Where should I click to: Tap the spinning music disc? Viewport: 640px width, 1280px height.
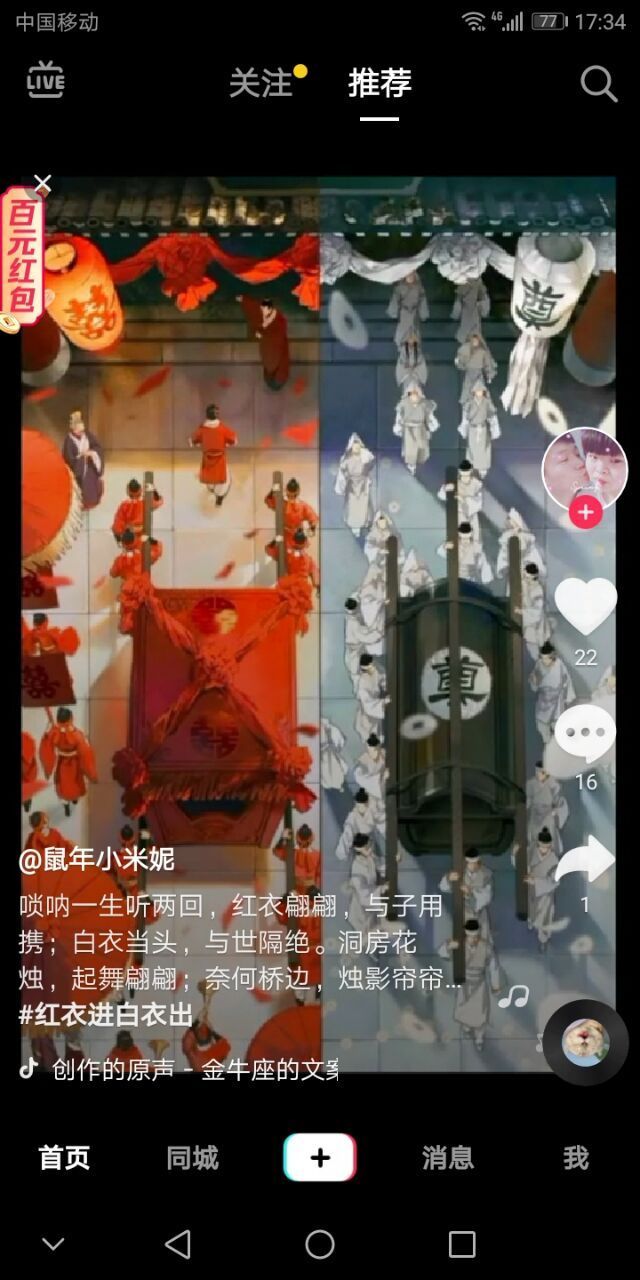586,1043
